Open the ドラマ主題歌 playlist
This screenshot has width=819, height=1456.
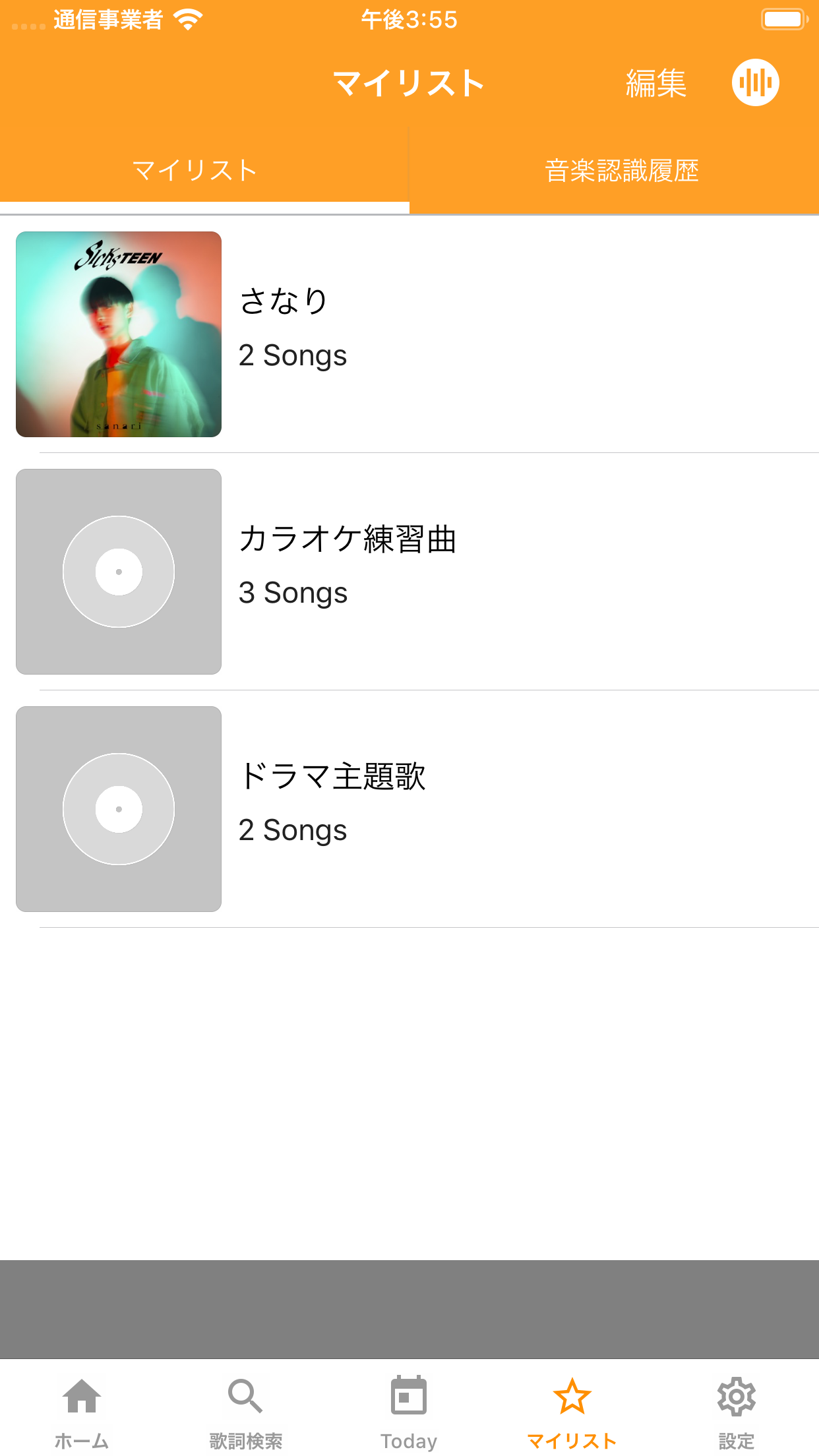click(409, 808)
